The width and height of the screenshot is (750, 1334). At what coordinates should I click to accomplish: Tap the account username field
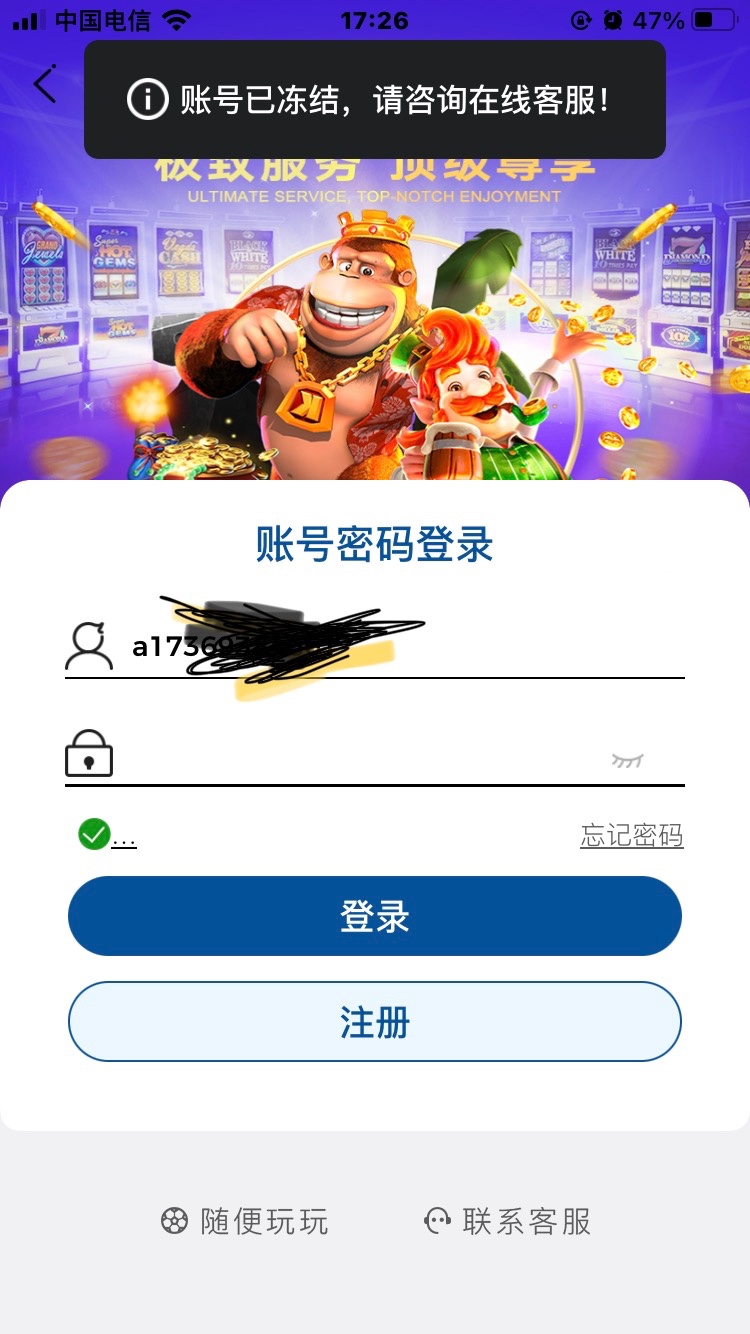pos(400,647)
